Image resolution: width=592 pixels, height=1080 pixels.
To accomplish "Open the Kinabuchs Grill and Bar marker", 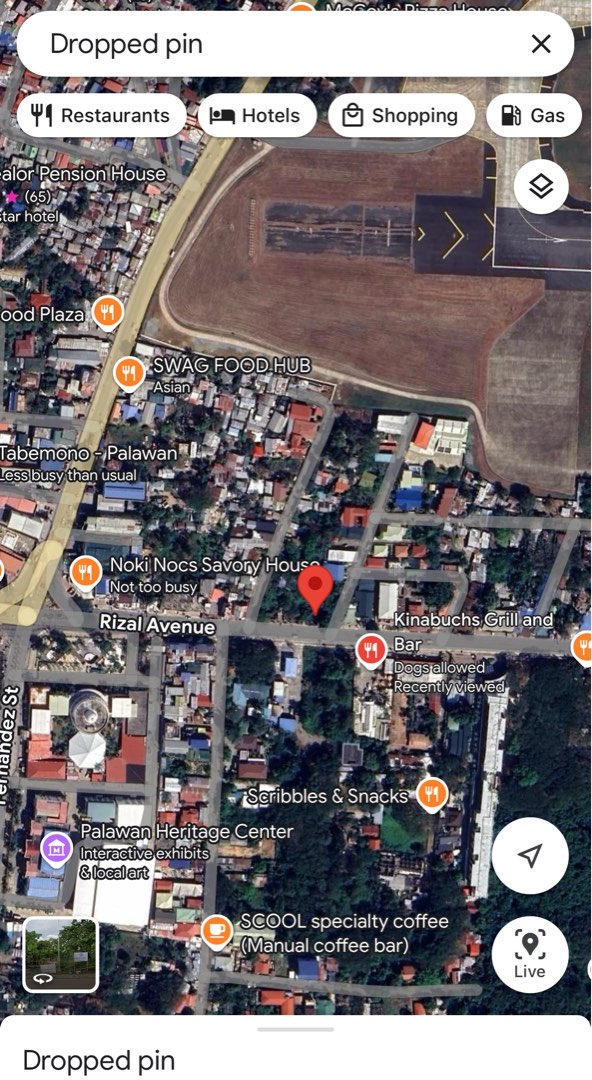I will 371,651.
